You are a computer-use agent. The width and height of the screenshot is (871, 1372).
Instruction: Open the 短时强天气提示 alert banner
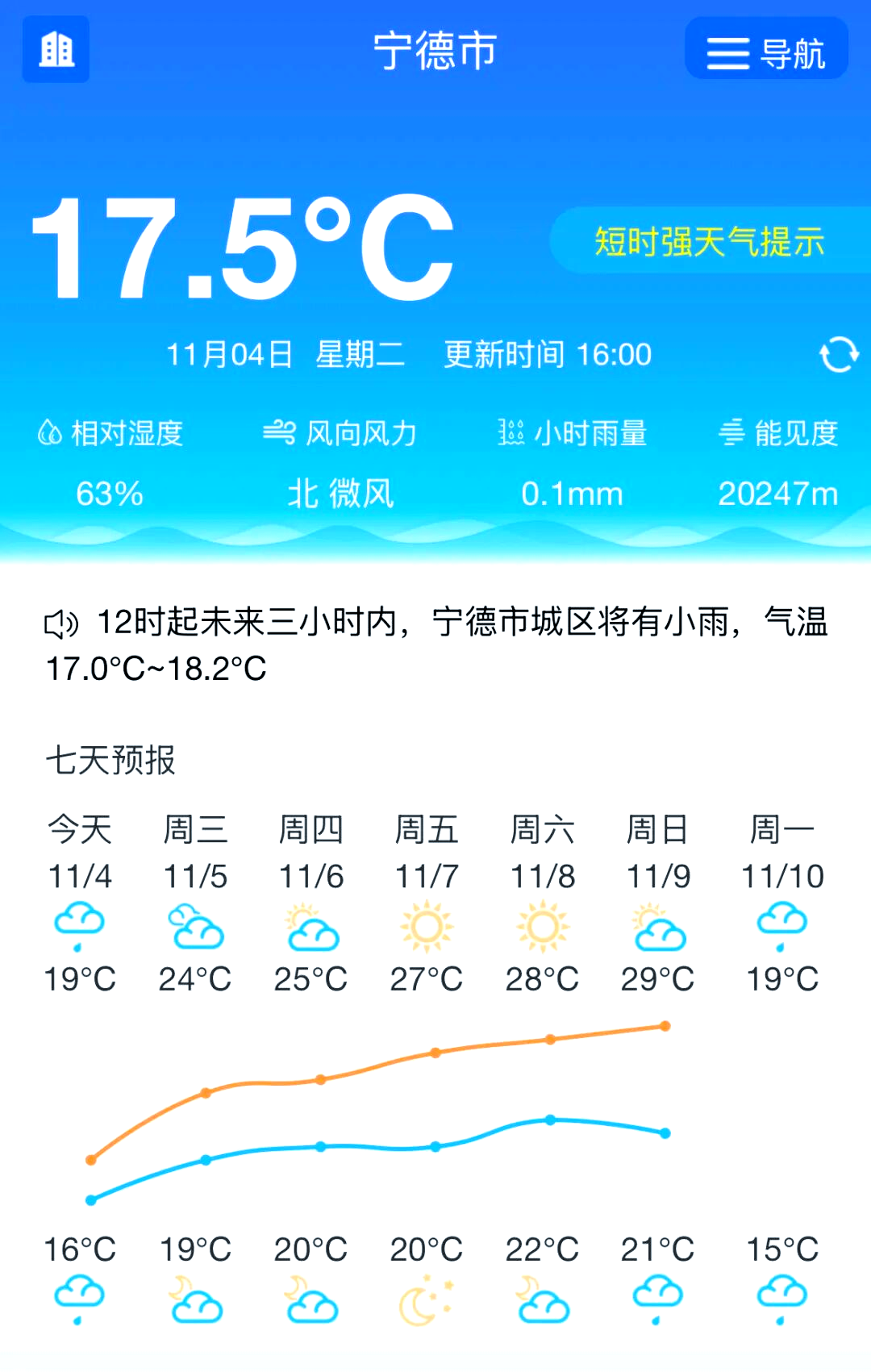click(x=709, y=238)
